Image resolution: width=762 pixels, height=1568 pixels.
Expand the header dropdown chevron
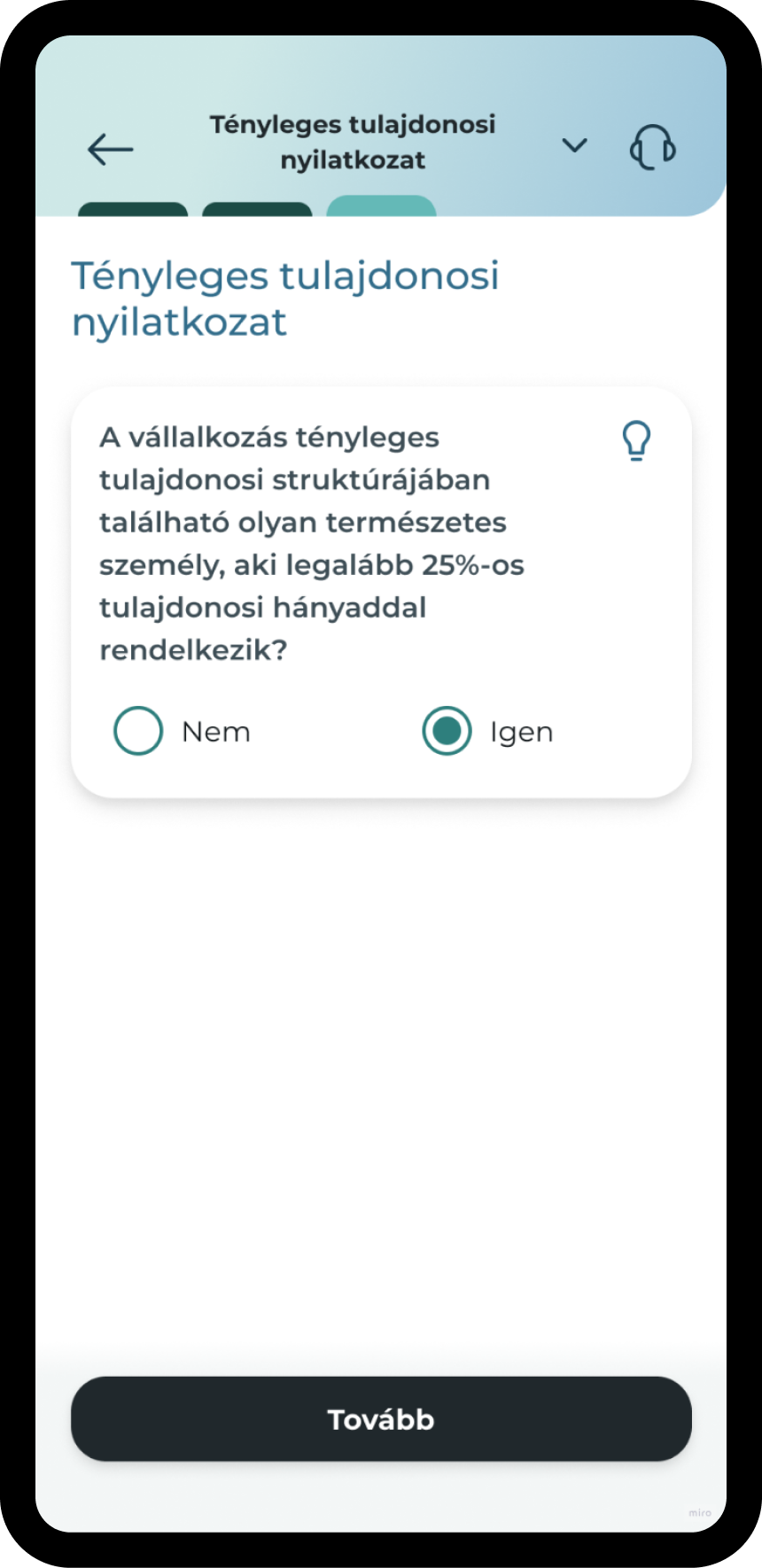click(x=575, y=145)
